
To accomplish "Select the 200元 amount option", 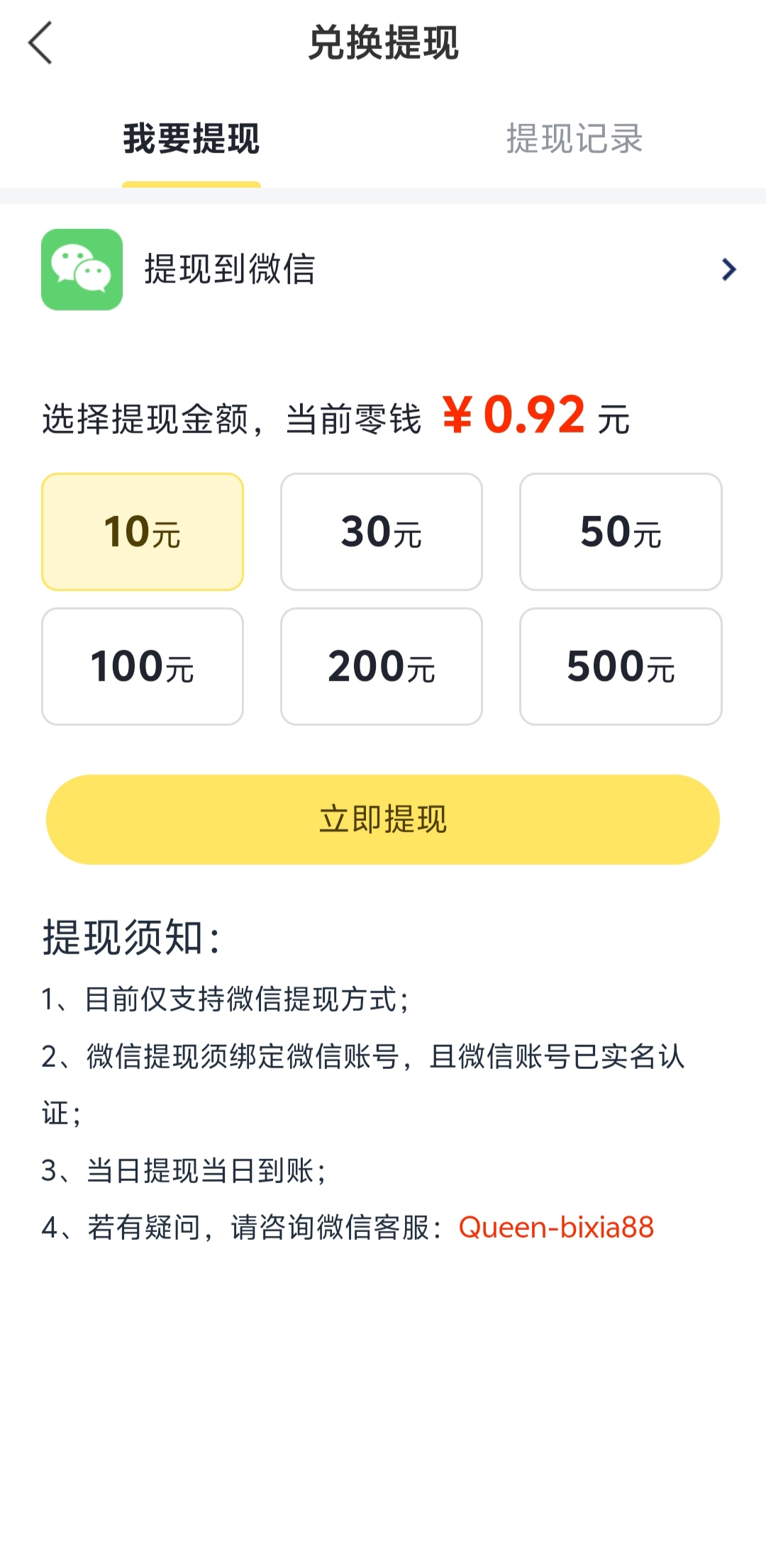I will (382, 666).
